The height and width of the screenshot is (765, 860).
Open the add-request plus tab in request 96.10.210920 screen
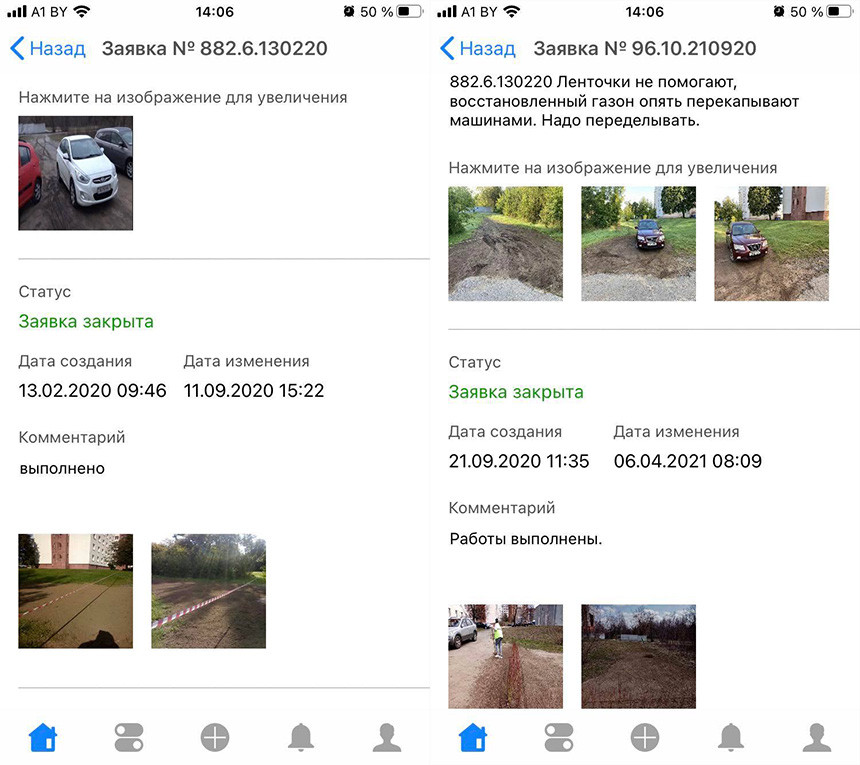[645, 737]
